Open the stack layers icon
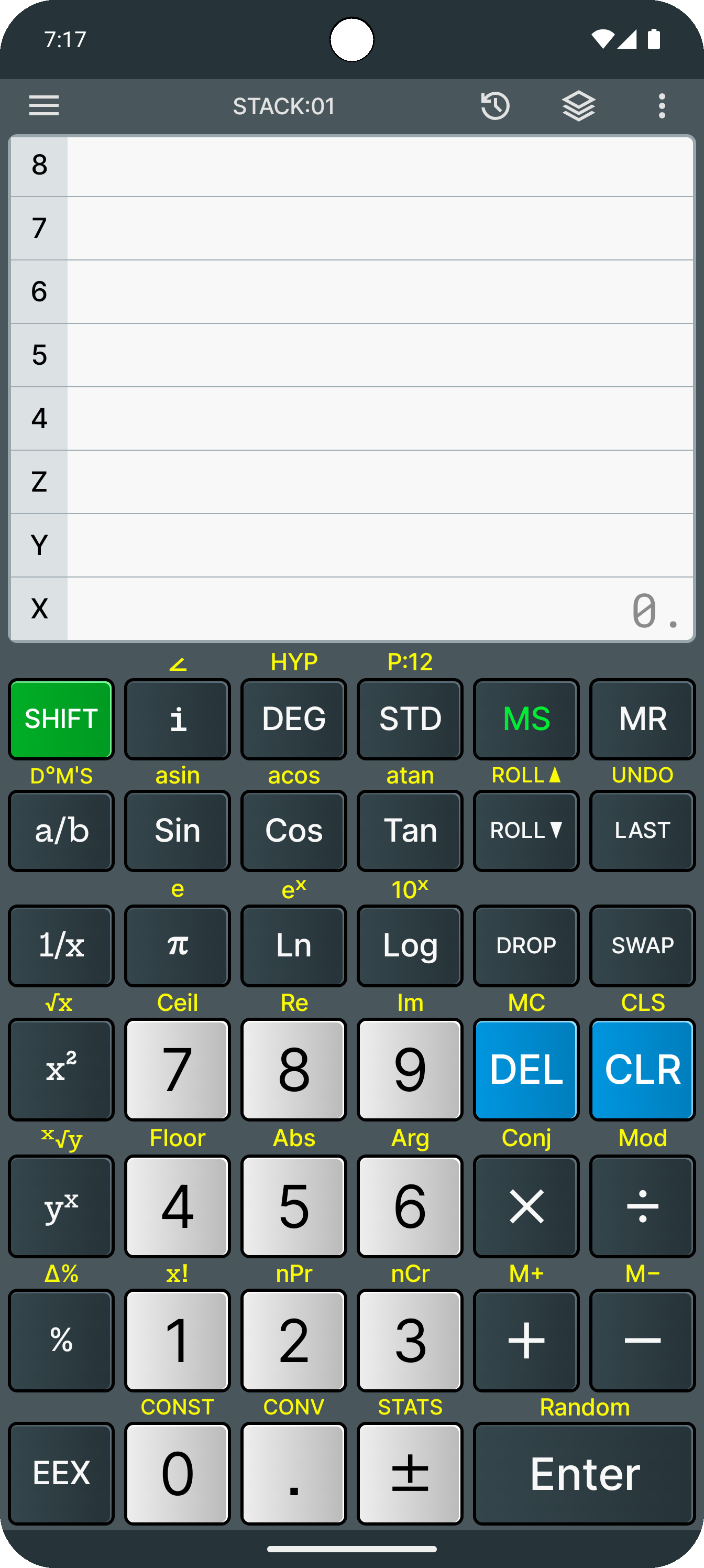 (x=578, y=106)
